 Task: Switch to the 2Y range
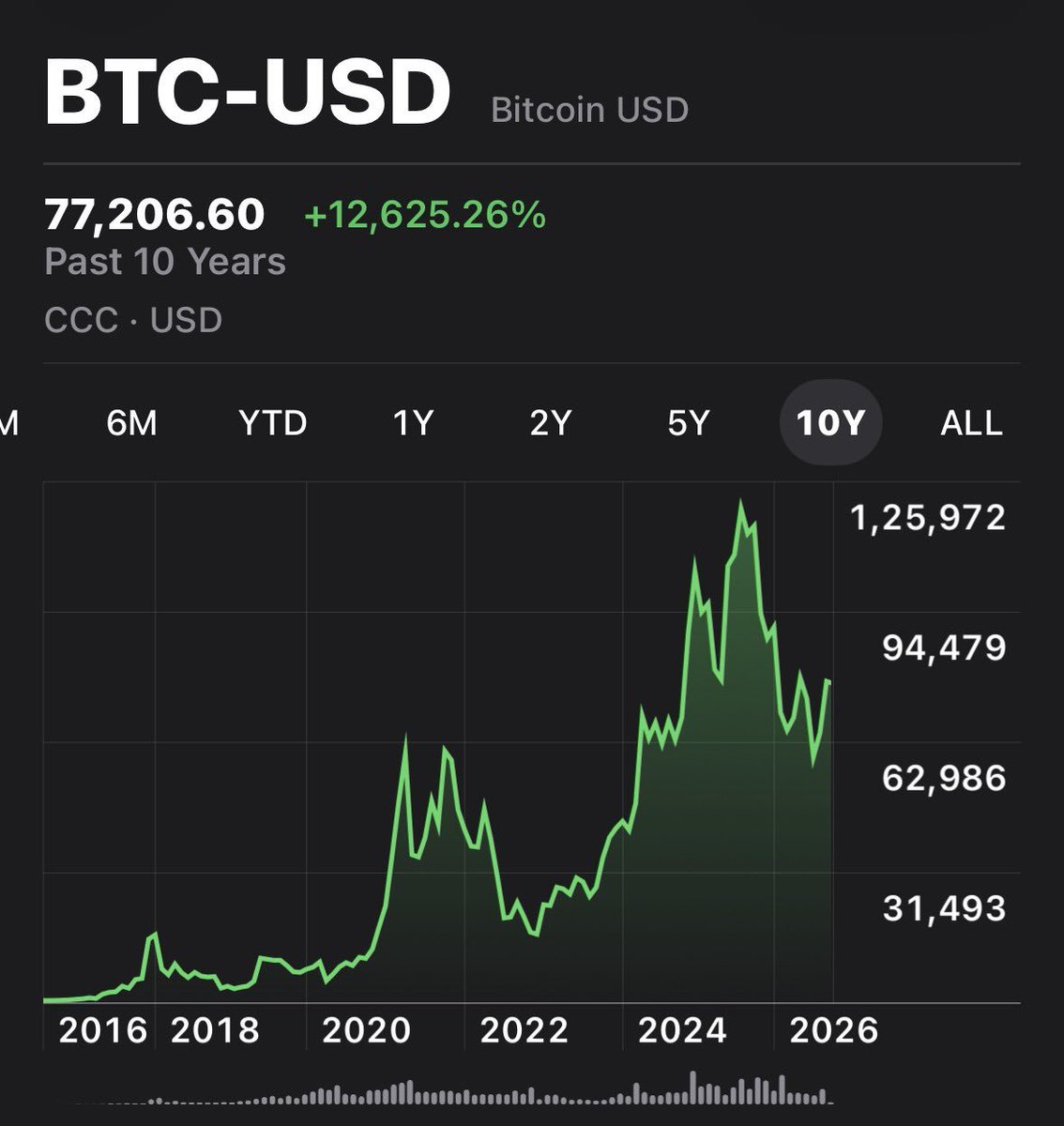tap(551, 423)
